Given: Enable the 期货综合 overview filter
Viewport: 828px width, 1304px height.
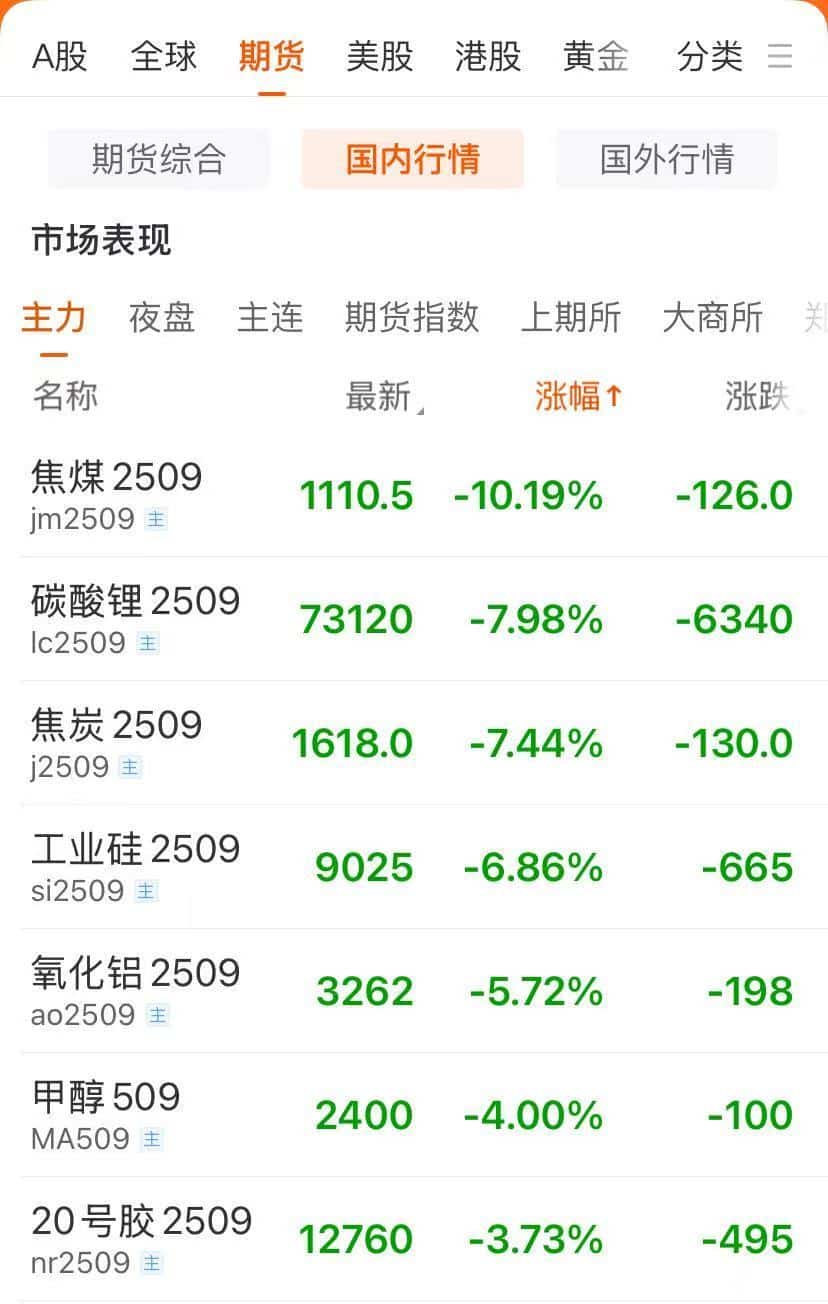Looking at the screenshot, I should pyautogui.click(x=159, y=158).
